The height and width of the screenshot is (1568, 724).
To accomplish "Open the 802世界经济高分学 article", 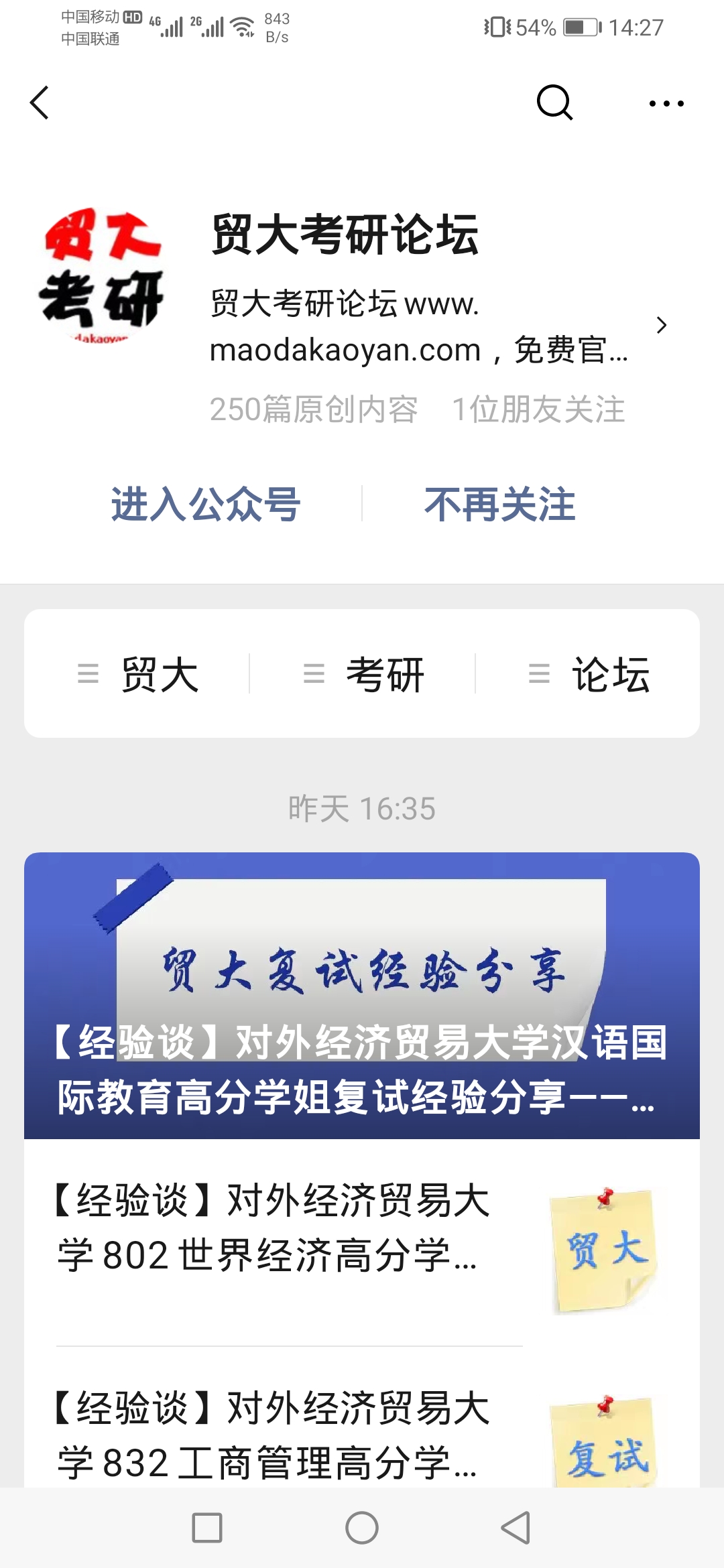I will click(288, 1228).
